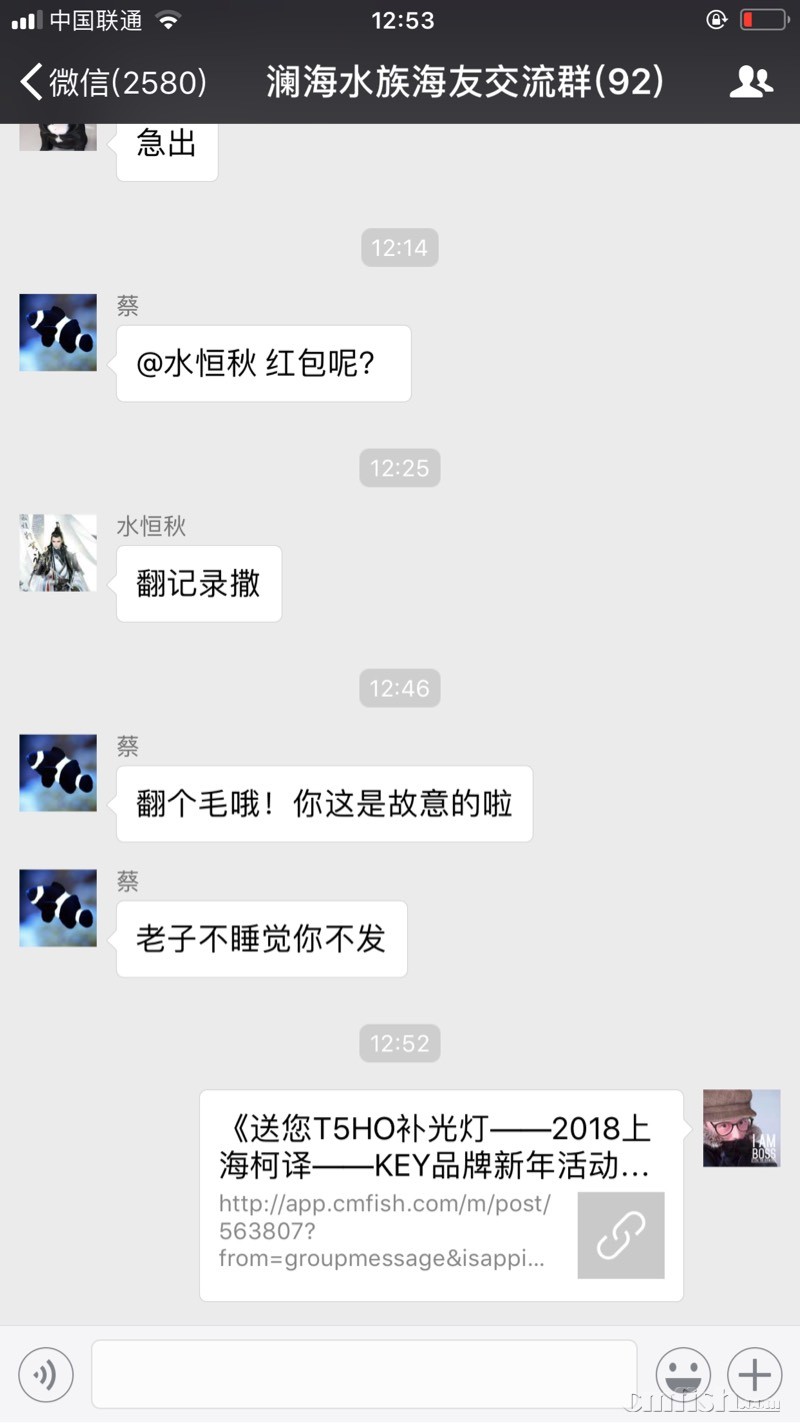Tap the message text input field
Screen dimensions: 800x1423
coord(365,1374)
